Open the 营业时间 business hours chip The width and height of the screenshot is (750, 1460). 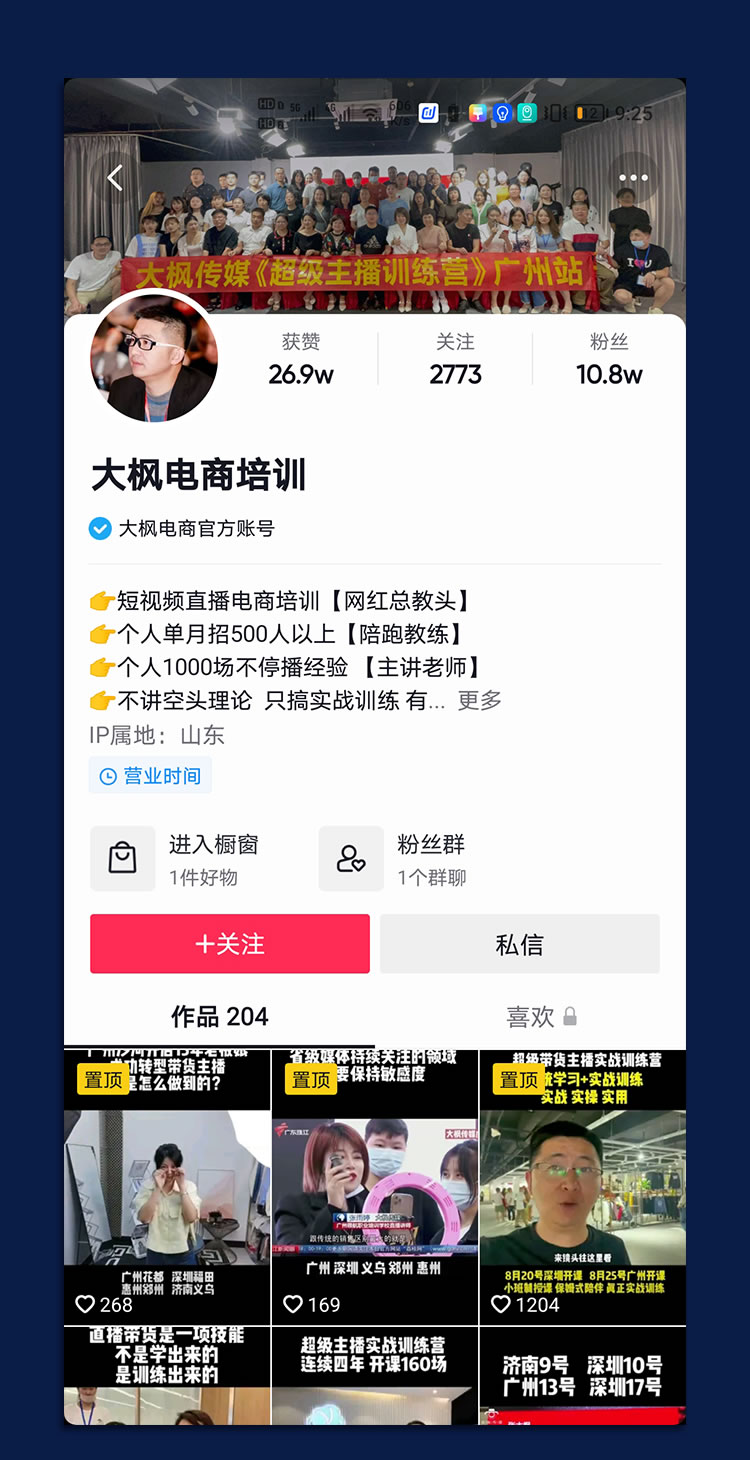coord(150,776)
